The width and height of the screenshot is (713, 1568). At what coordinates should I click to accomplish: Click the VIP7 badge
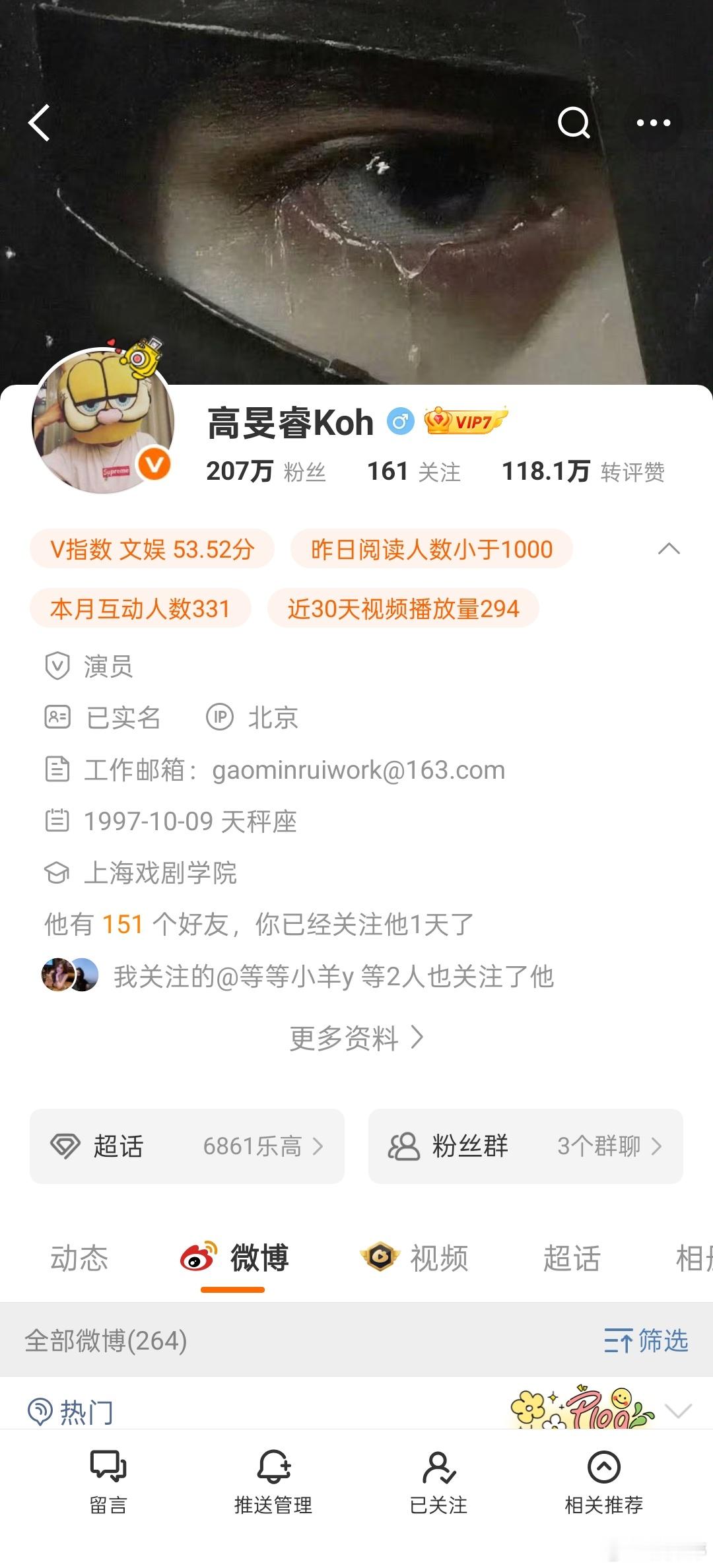point(466,422)
